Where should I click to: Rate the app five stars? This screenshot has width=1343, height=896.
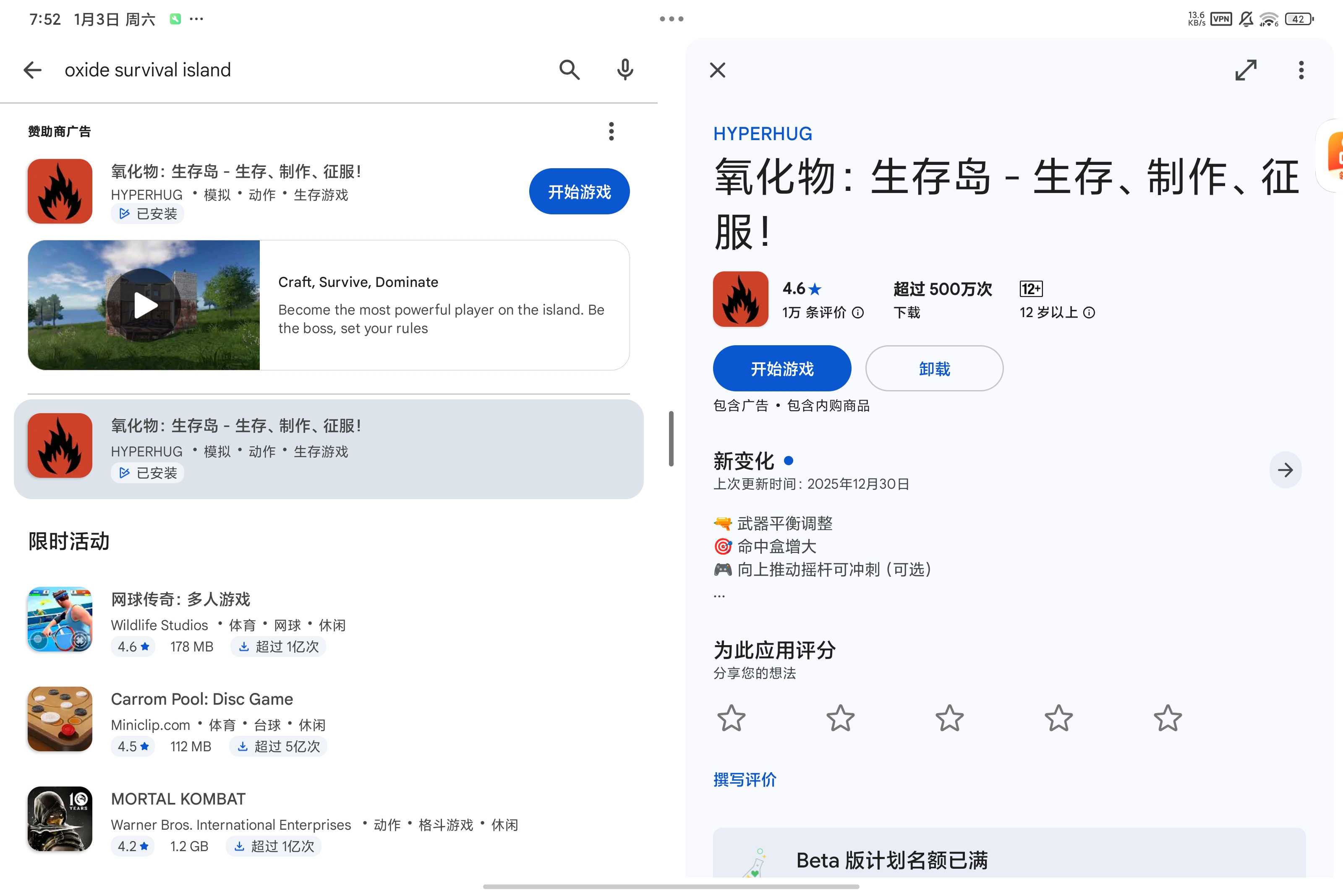click(x=1167, y=718)
